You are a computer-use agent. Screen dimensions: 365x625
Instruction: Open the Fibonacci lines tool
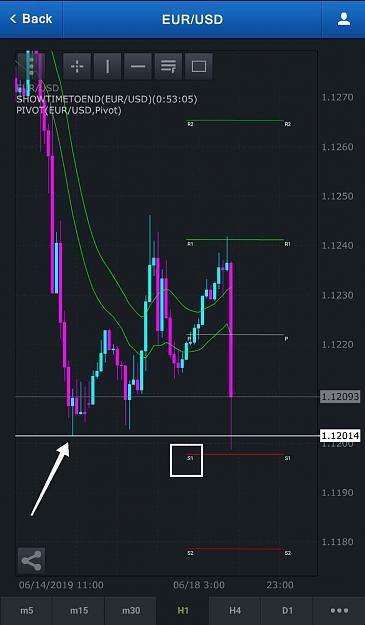[x=168, y=67]
